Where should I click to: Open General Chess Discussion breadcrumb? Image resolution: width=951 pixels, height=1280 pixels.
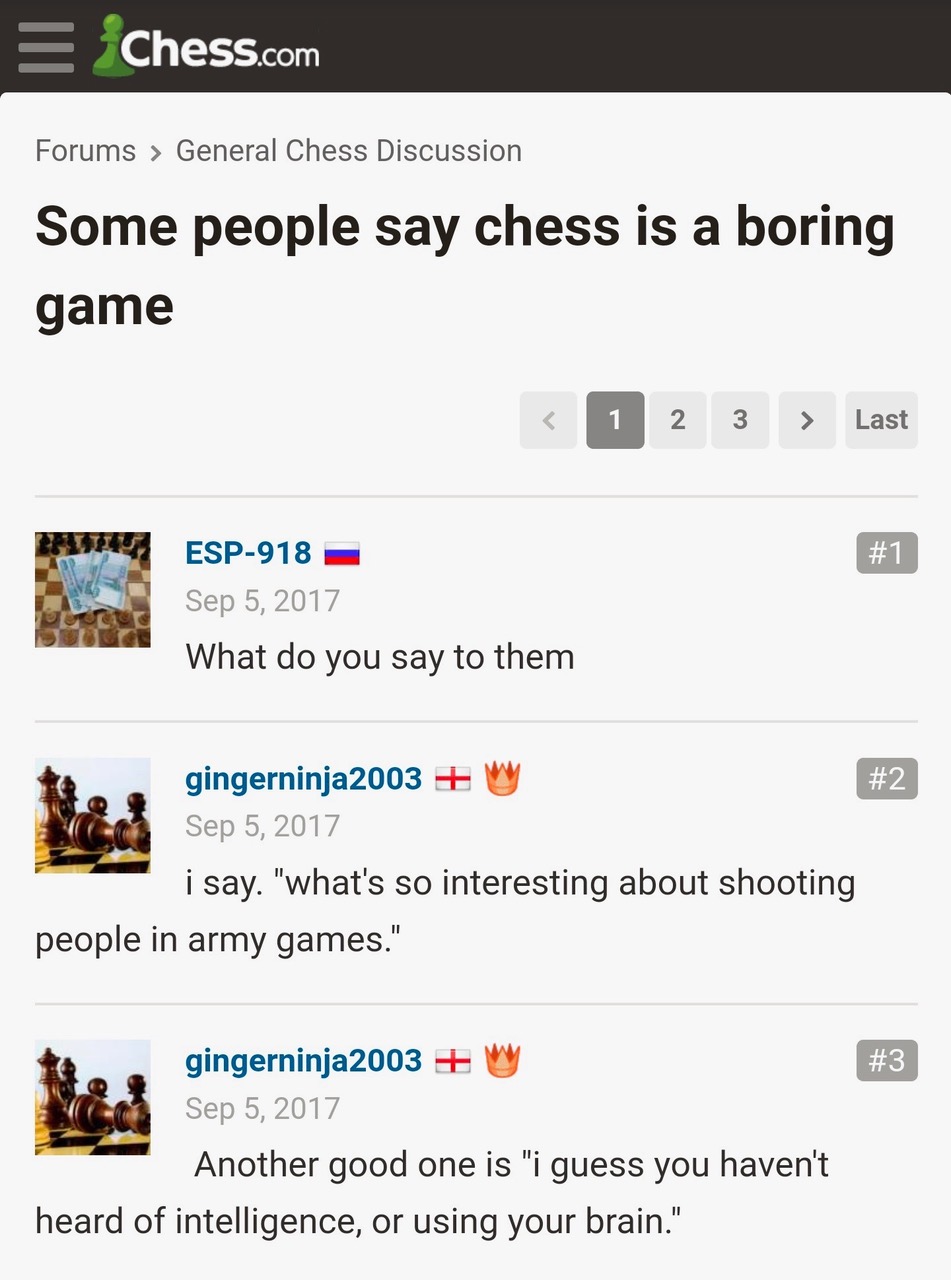coord(348,151)
